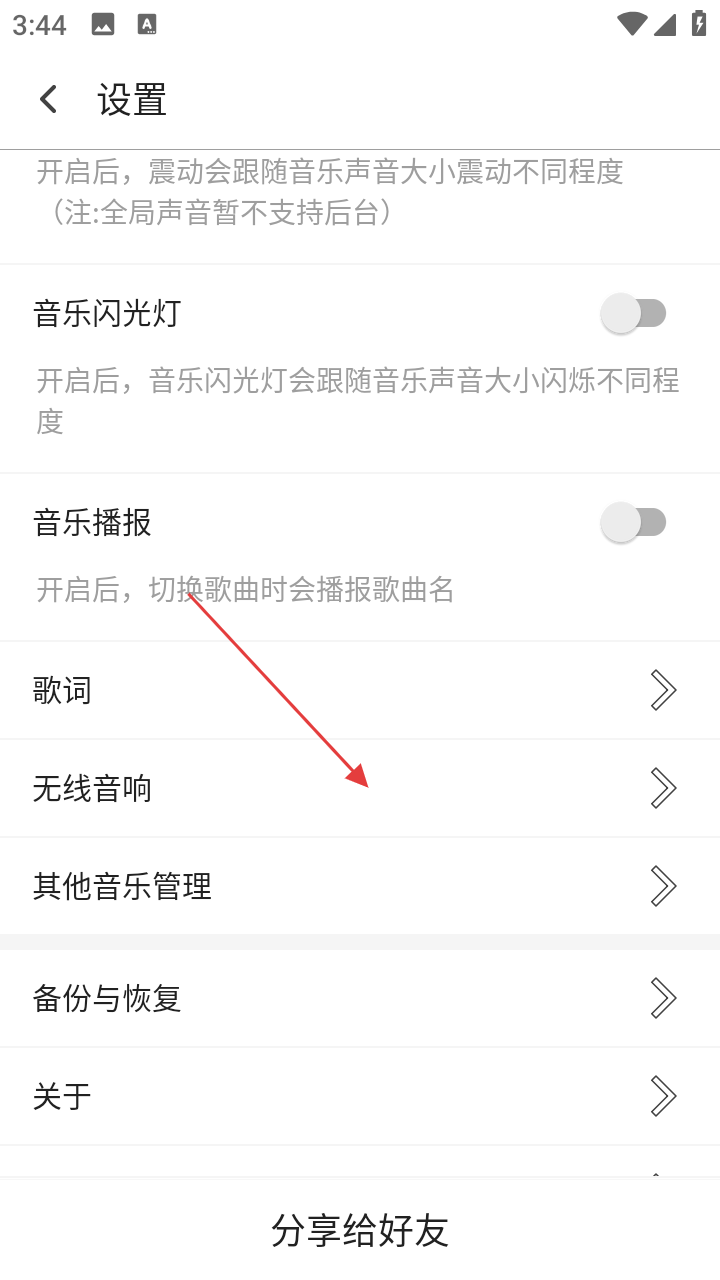
Task: Open the 关于 page
Action: (360, 1096)
